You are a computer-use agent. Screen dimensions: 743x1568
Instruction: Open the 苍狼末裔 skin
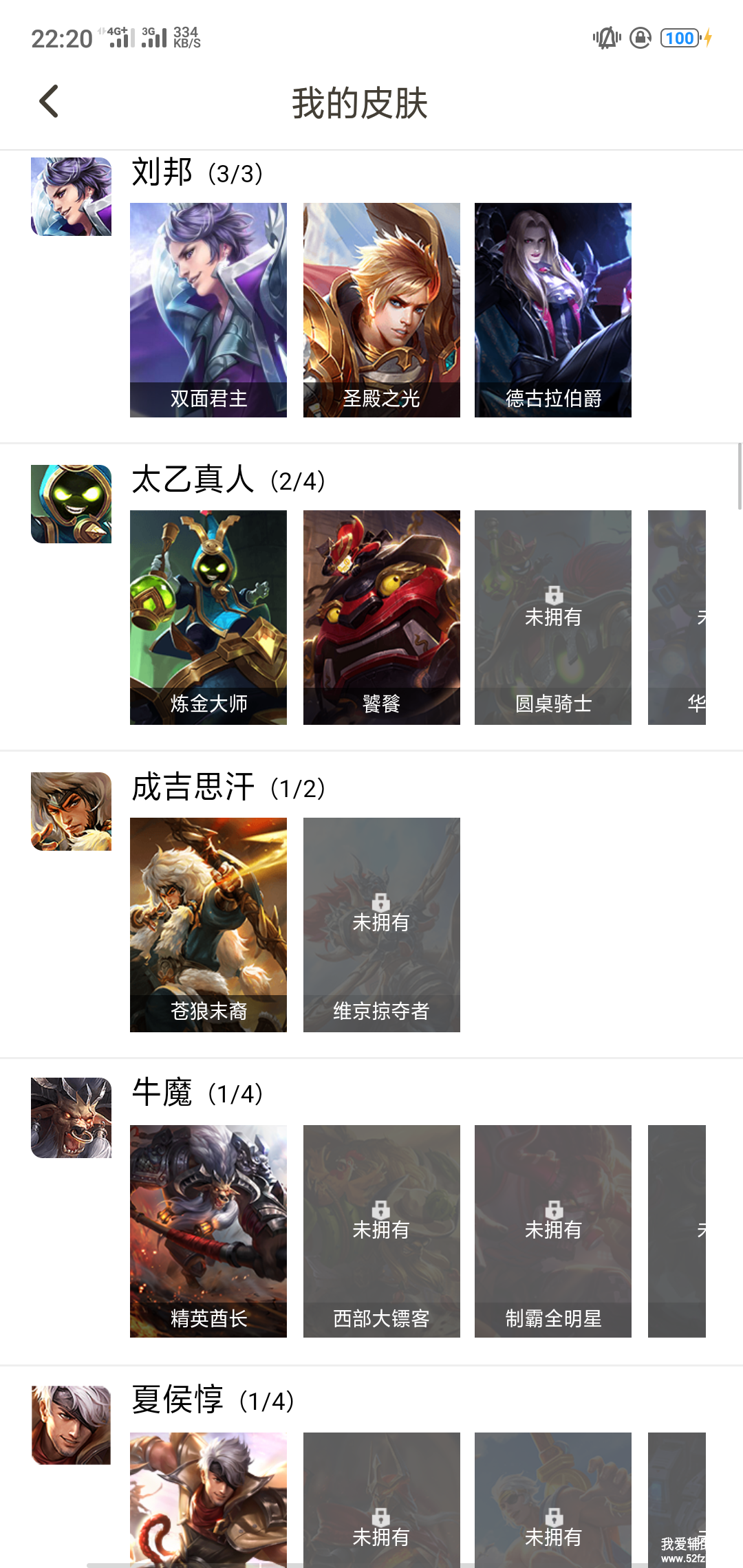(208, 924)
